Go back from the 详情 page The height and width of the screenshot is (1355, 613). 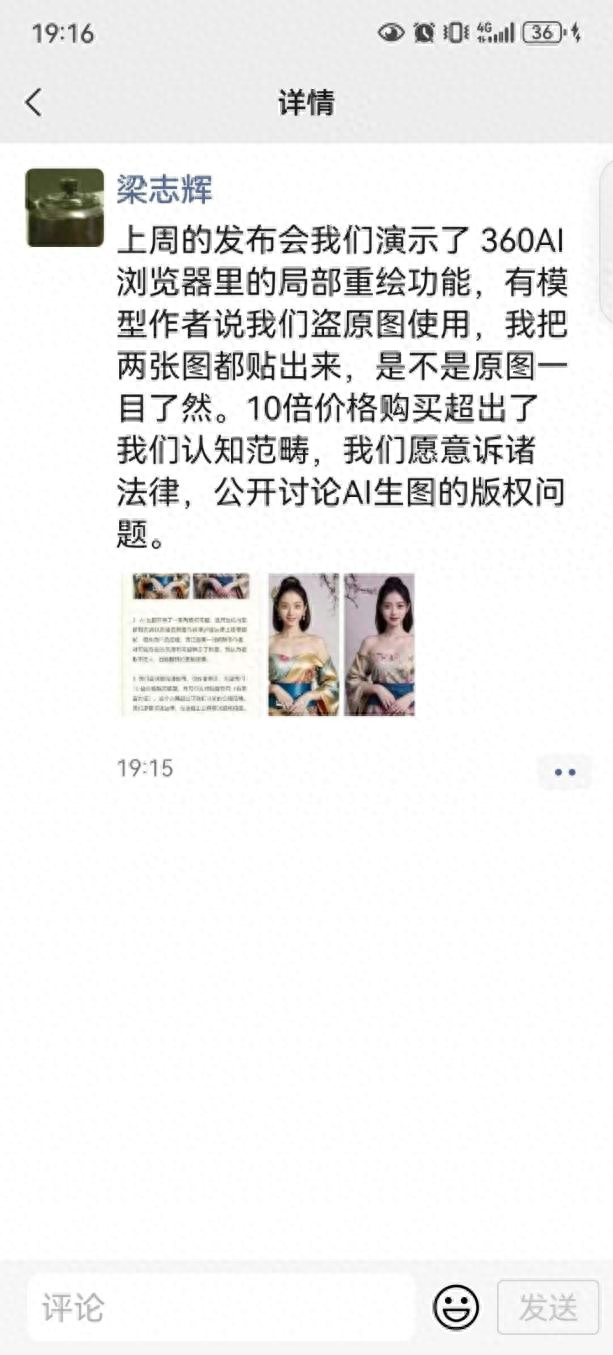[x=34, y=102]
